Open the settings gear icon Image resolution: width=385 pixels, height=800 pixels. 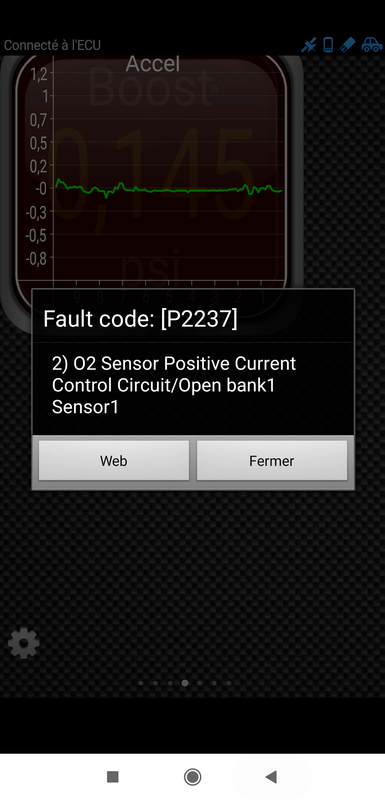pyautogui.click(x=23, y=643)
